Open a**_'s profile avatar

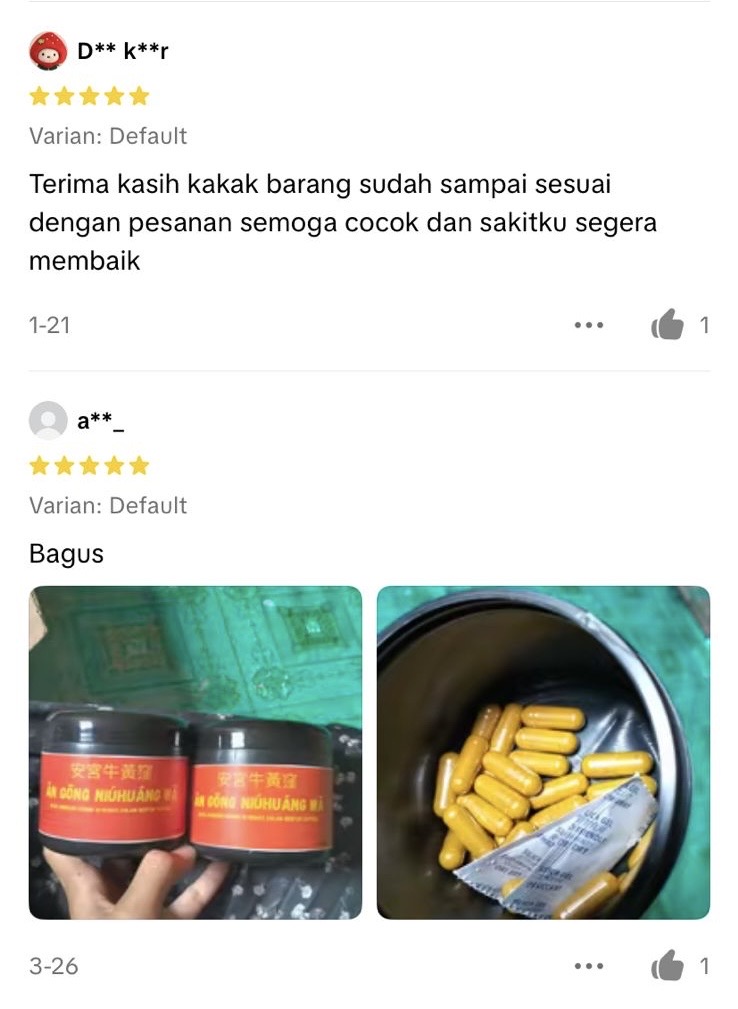point(48,421)
